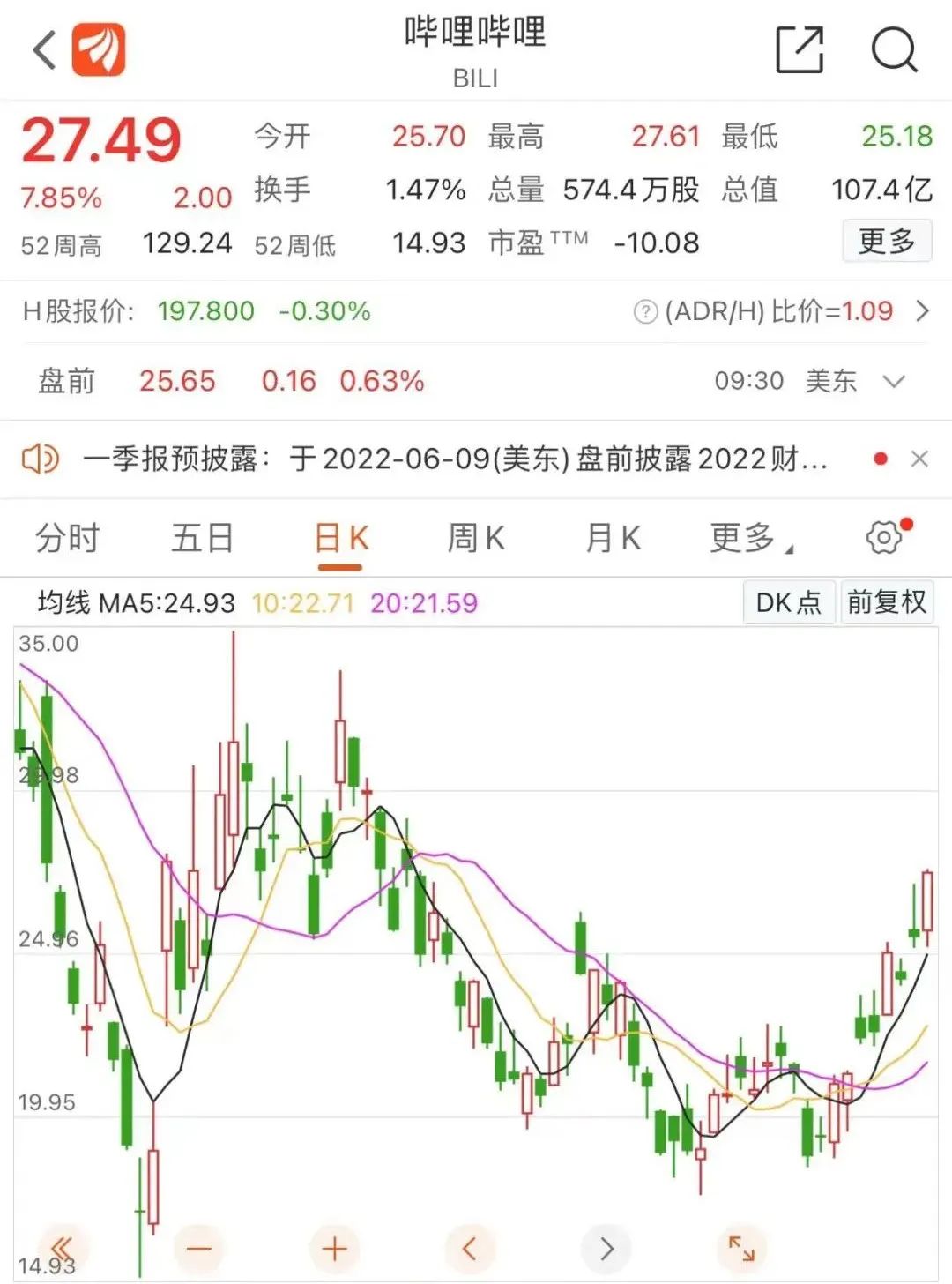This screenshot has width=952, height=1284.
Task: Open chart settings gear
Action: point(884,537)
